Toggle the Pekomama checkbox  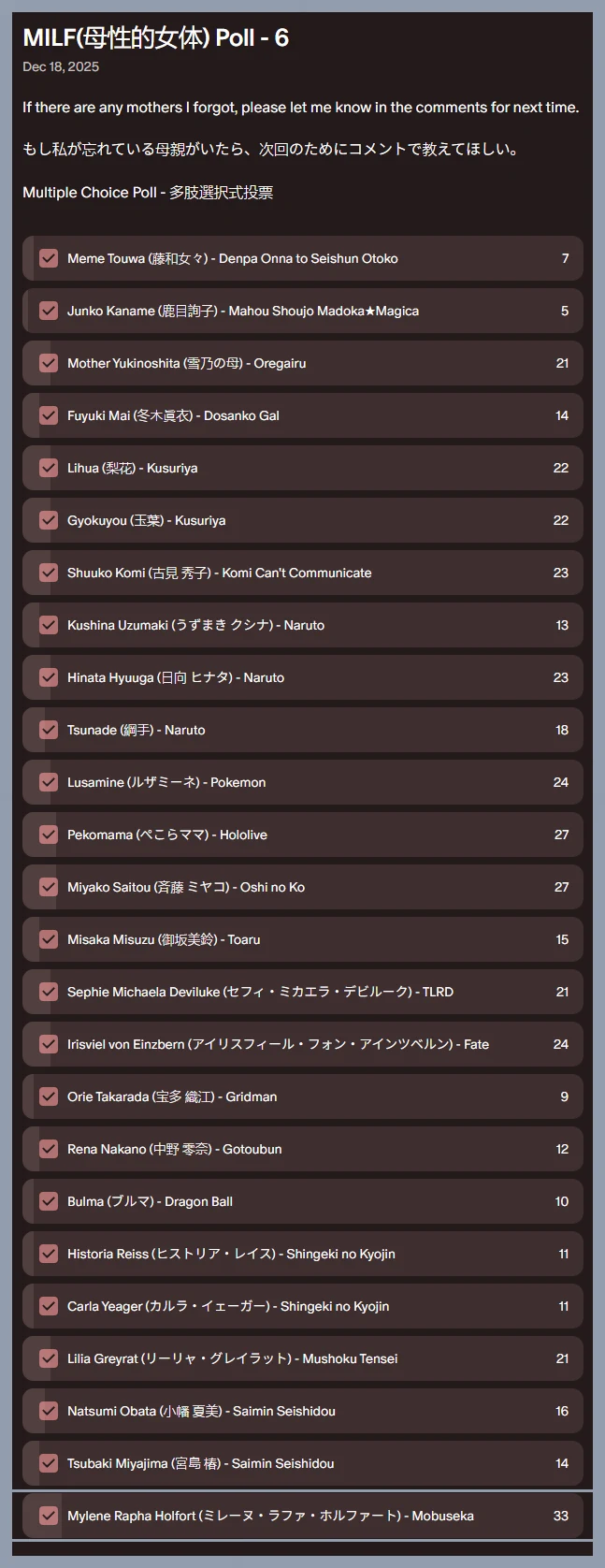coord(49,835)
